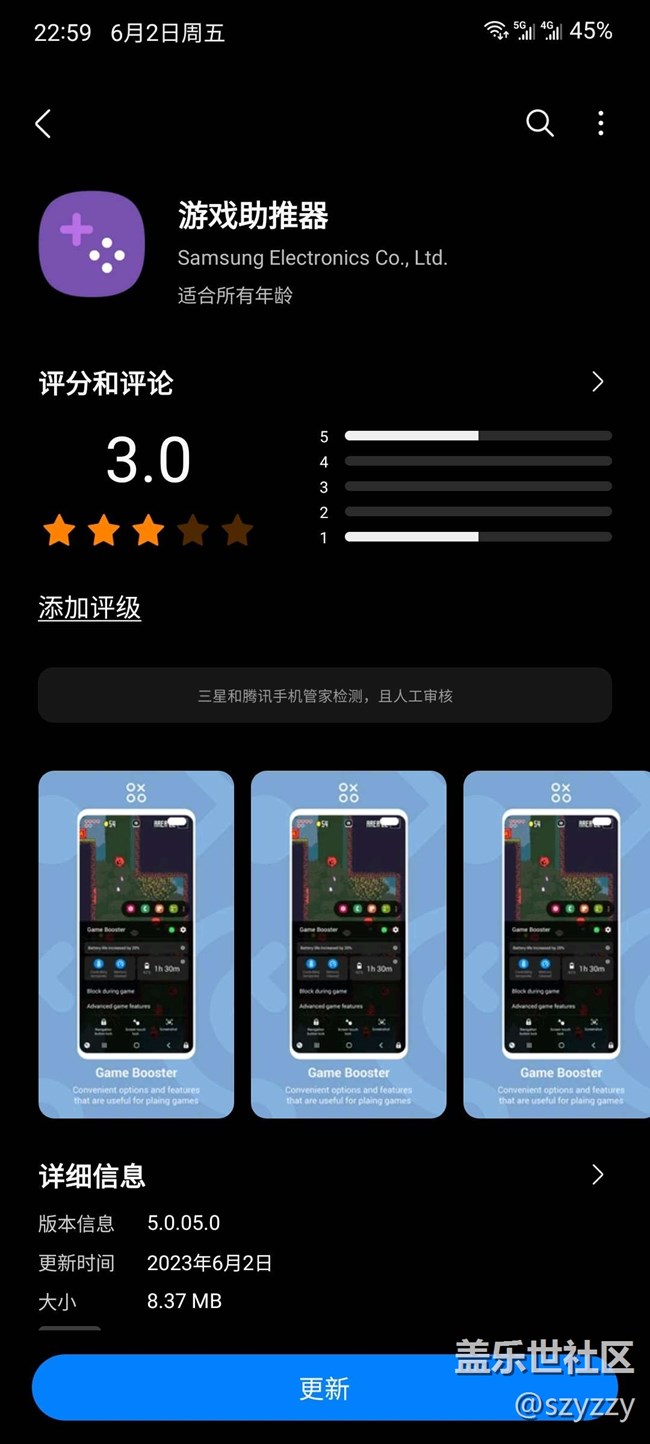Viewport: 650px width, 1444px height.
Task: Open the first Game Booster screenshot
Action: click(x=136, y=943)
